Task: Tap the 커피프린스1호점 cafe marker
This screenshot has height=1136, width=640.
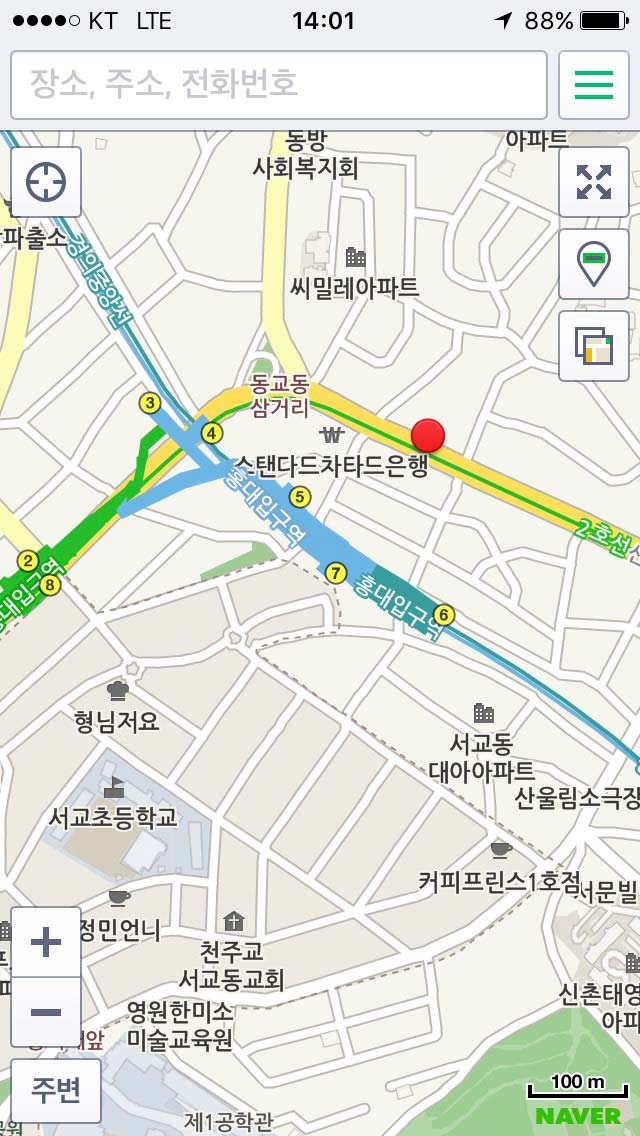Action: (501, 850)
